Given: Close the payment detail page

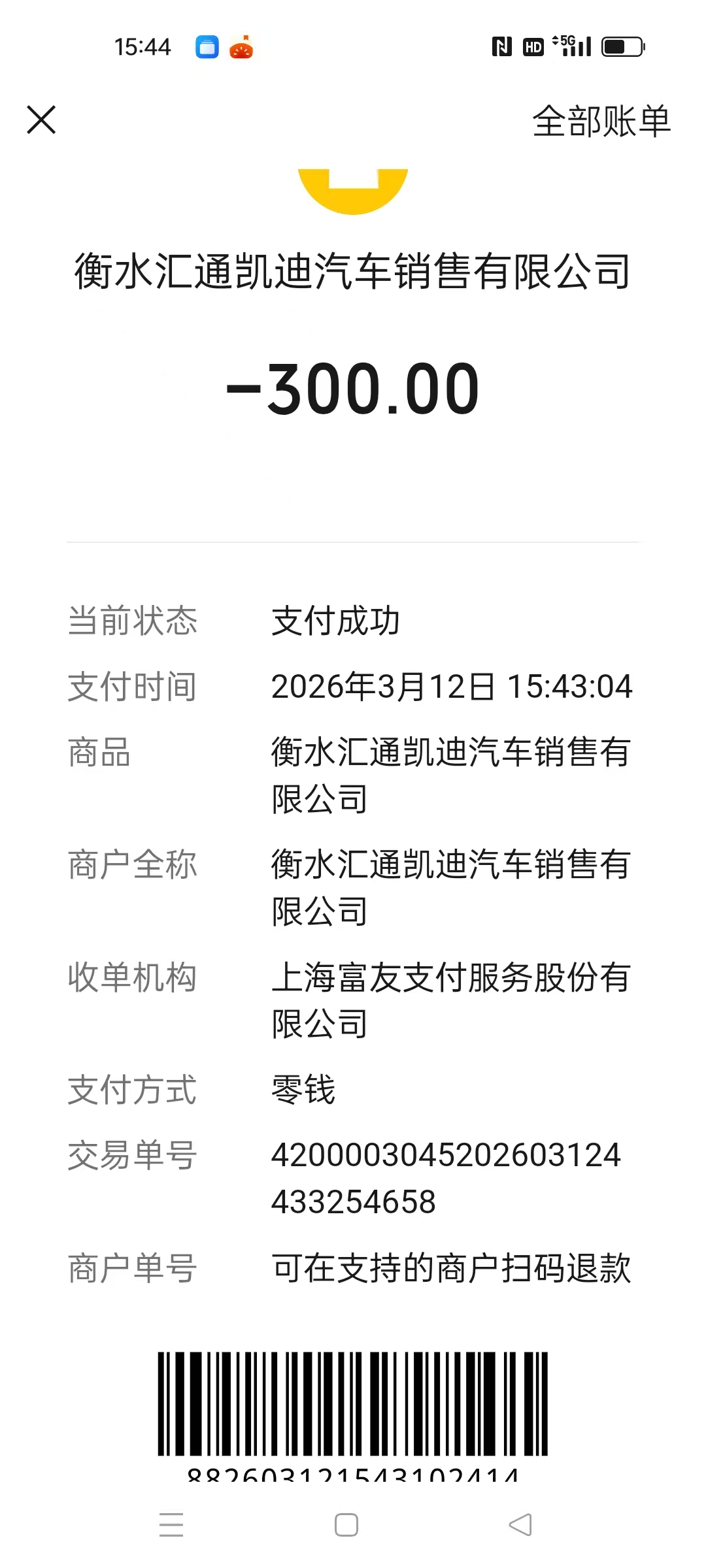Looking at the screenshot, I should point(41,120).
